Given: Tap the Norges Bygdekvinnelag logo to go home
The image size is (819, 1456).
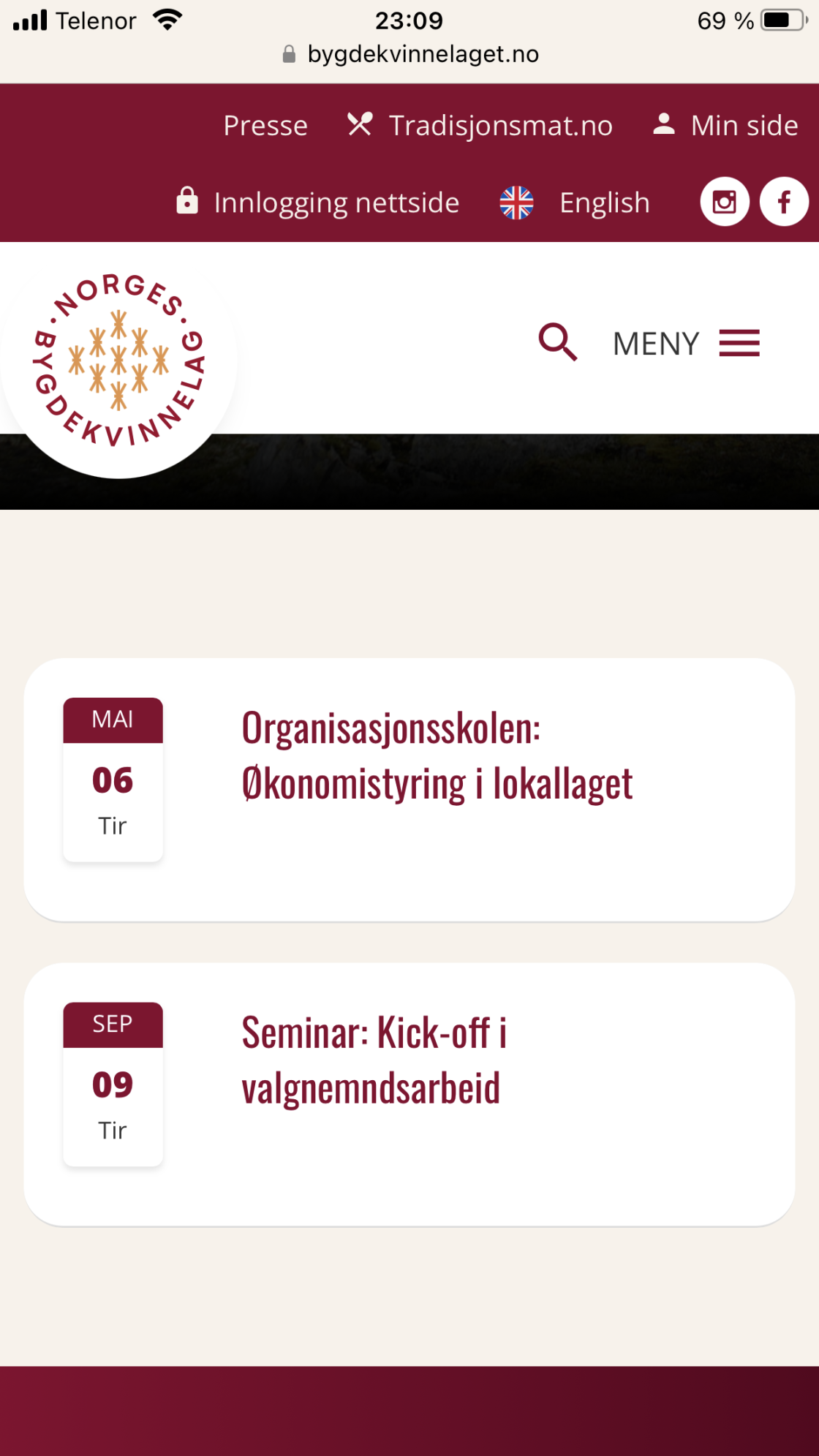Looking at the screenshot, I should pyautogui.click(x=118, y=360).
